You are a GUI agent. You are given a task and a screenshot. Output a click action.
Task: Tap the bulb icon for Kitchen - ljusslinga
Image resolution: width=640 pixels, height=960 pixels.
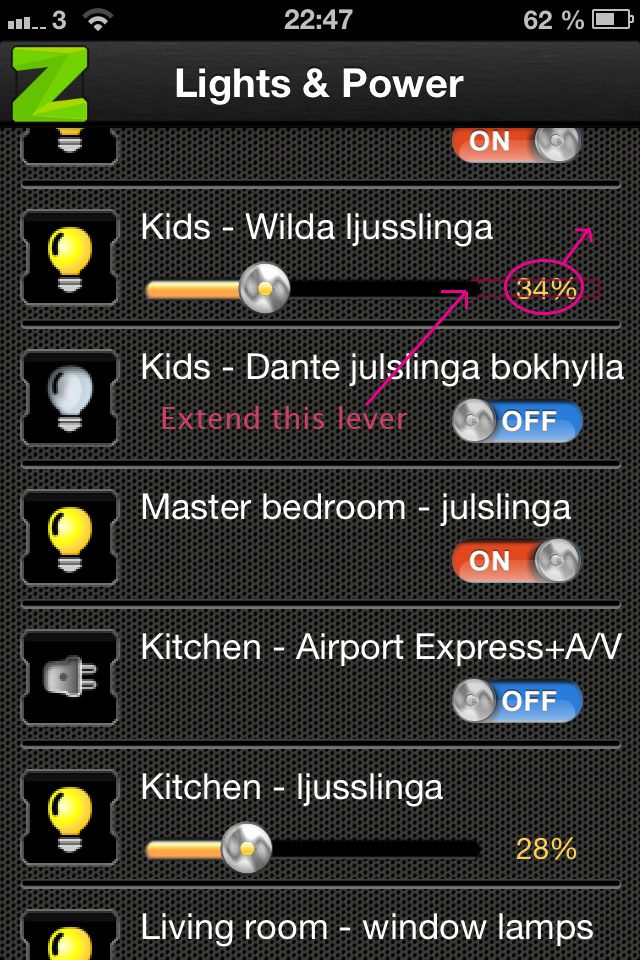pos(68,817)
